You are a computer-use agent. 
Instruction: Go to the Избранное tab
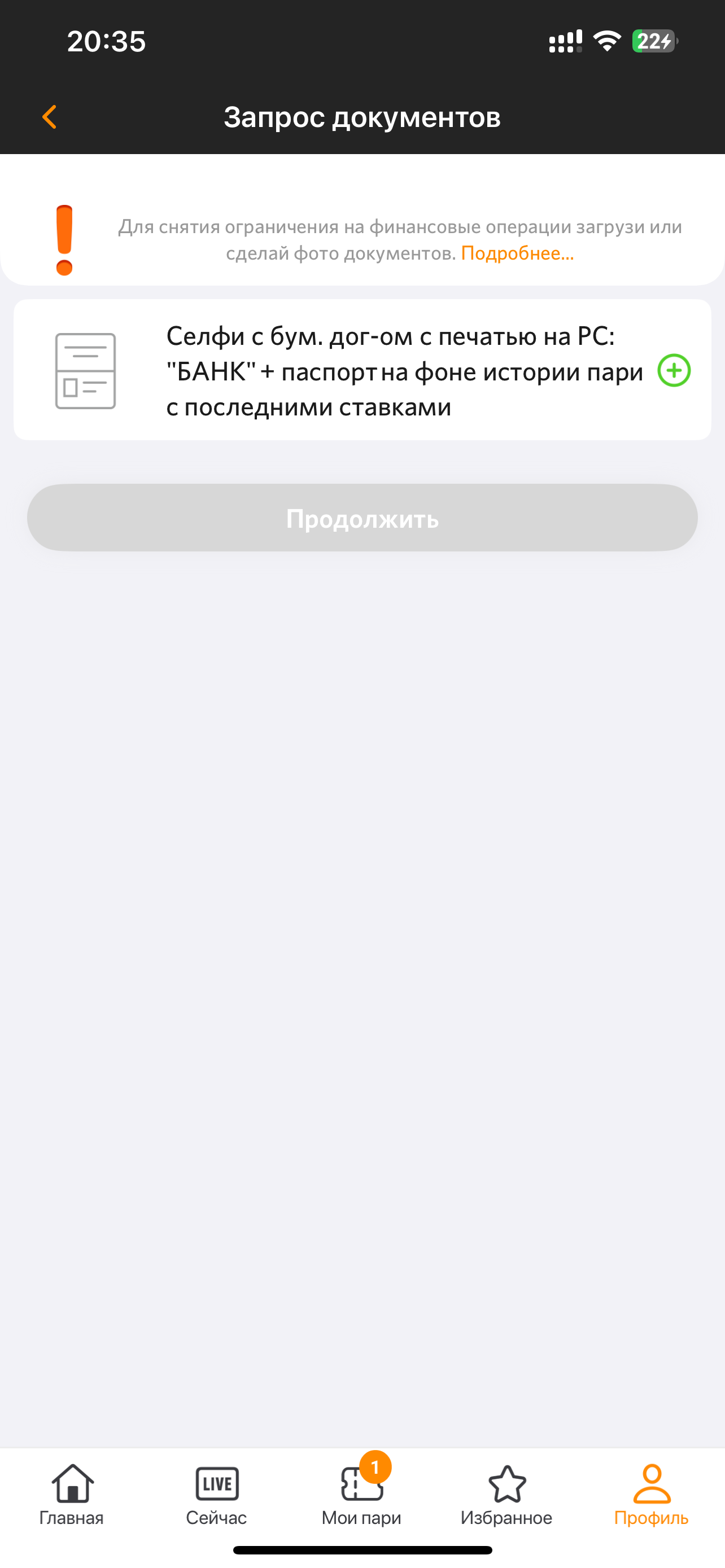point(506,1496)
